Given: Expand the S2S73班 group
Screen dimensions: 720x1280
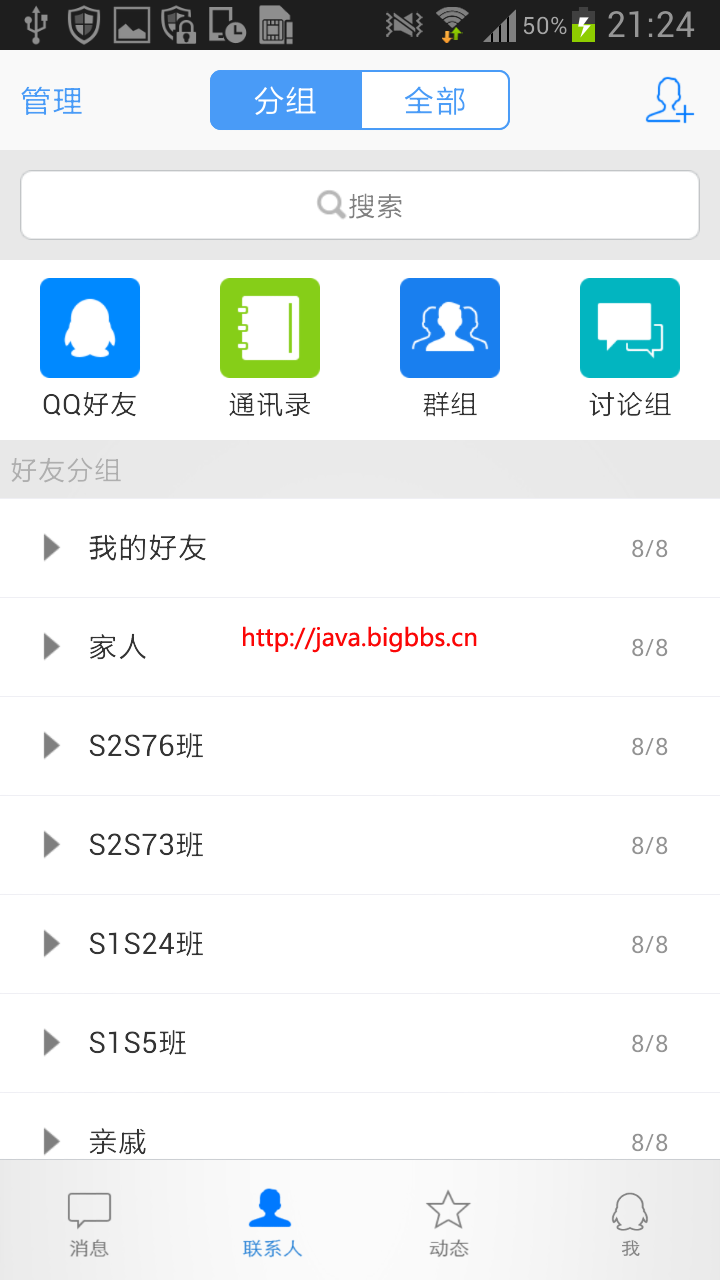Looking at the screenshot, I should 360,845.
